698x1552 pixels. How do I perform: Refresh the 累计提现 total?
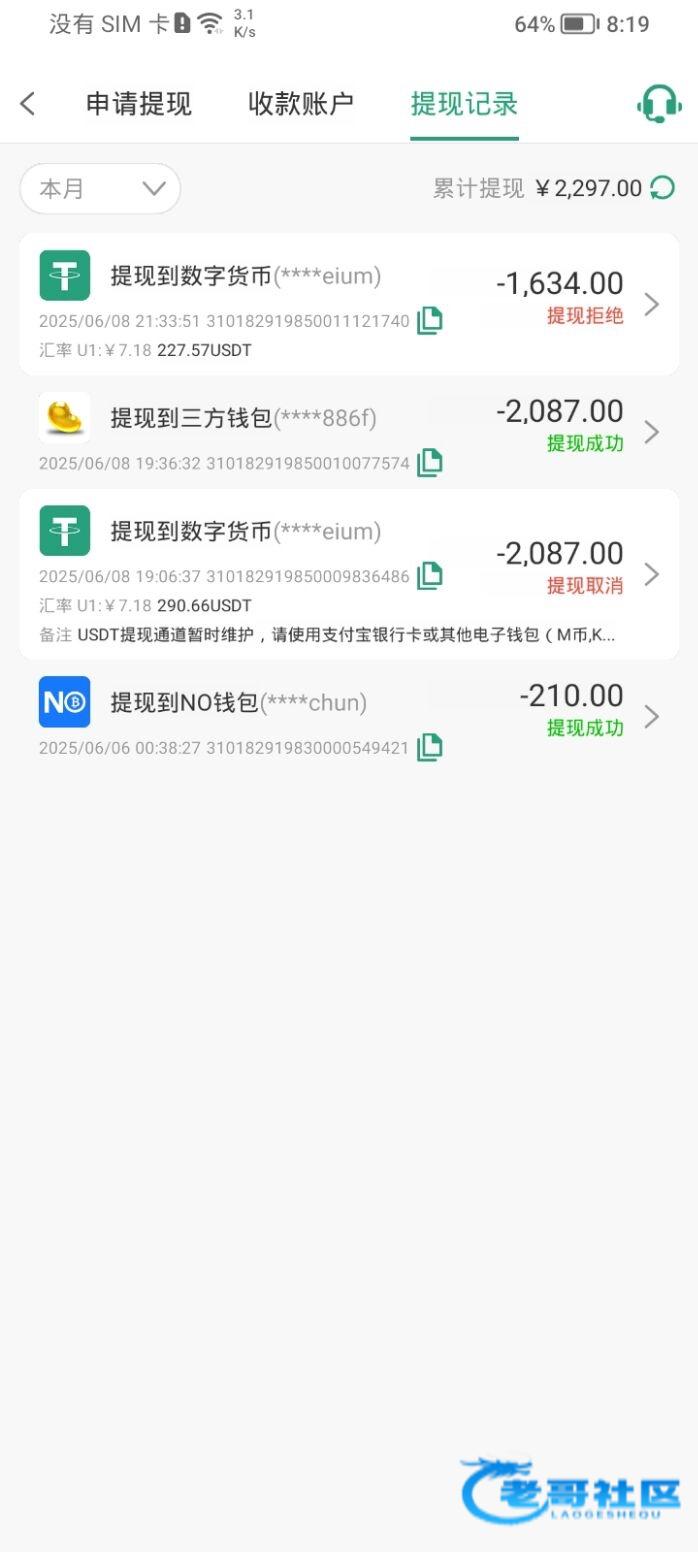point(663,187)
